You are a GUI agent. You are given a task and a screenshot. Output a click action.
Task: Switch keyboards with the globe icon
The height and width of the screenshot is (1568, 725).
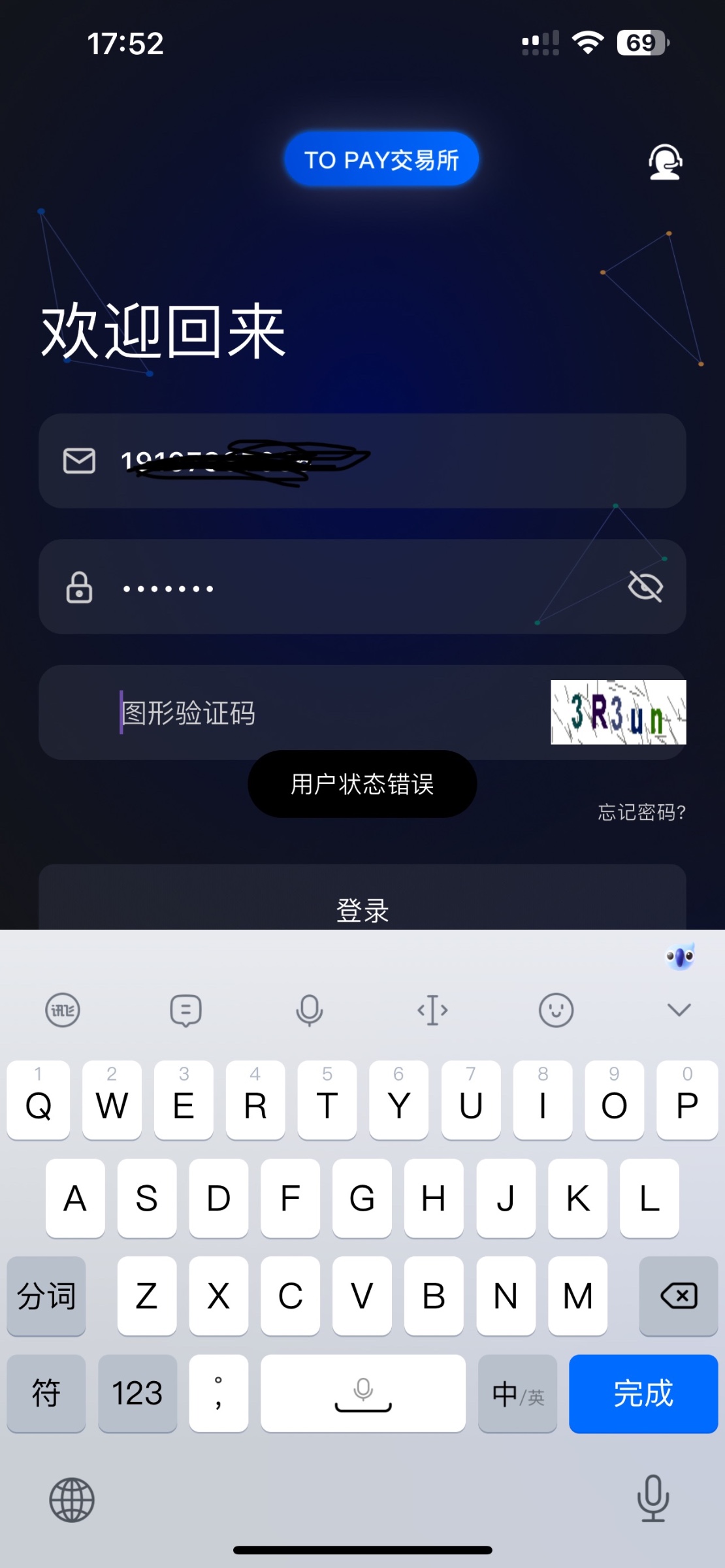click(x=72, y=1500)
